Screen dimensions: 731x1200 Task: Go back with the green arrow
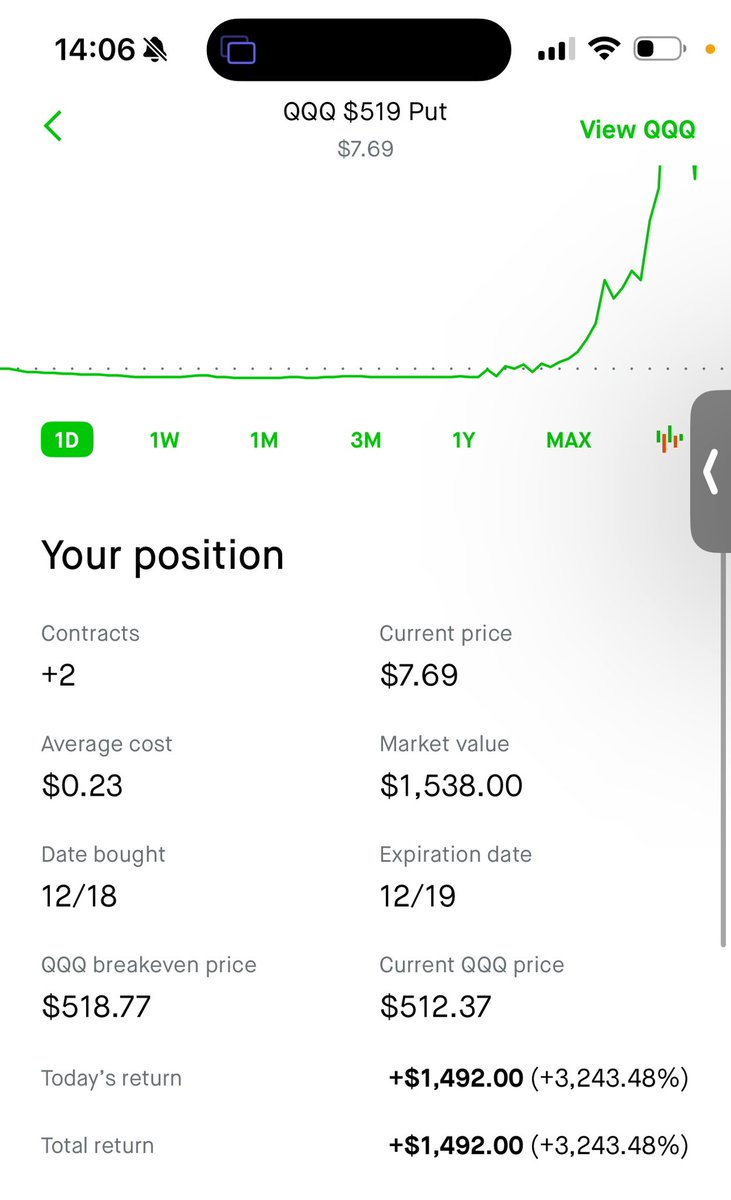[x=53, y=126]
